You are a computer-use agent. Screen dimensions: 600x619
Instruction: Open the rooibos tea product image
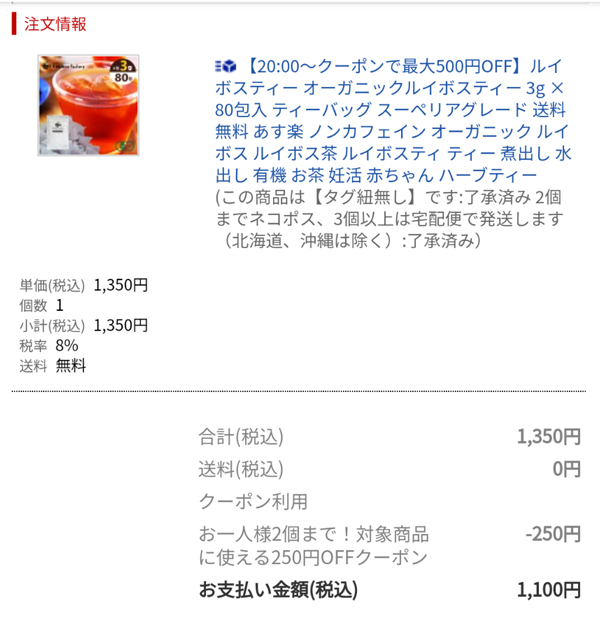coord(89,105)
